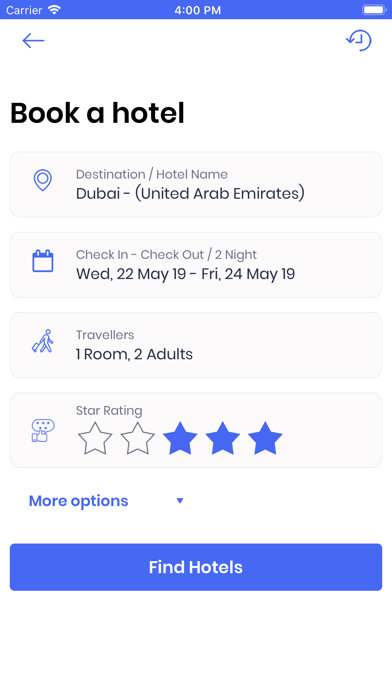This screenshot has width=392, height=696.
Task: Tap the fifth star in Star Rating
Action: pos(265,438)
